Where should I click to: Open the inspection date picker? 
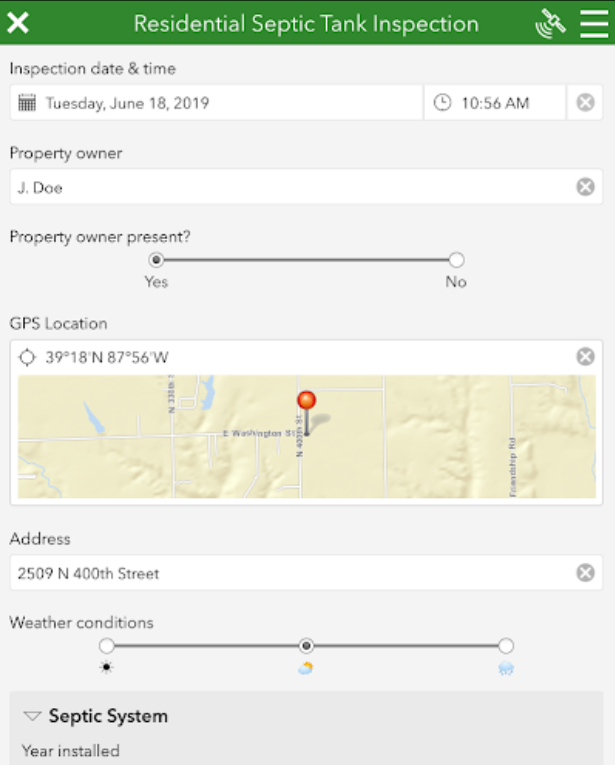pos(215,103)
